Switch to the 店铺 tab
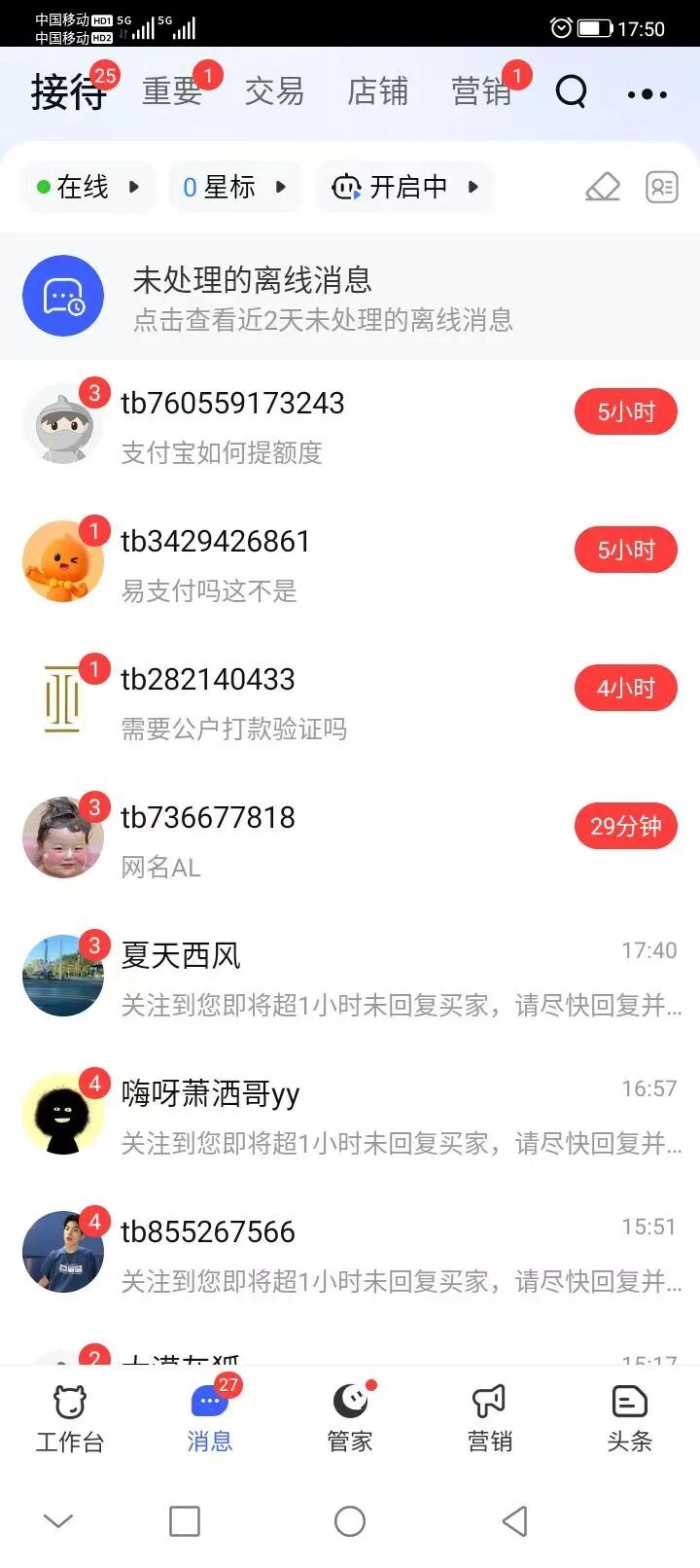 pyautogui.click(x=377, y=92)
